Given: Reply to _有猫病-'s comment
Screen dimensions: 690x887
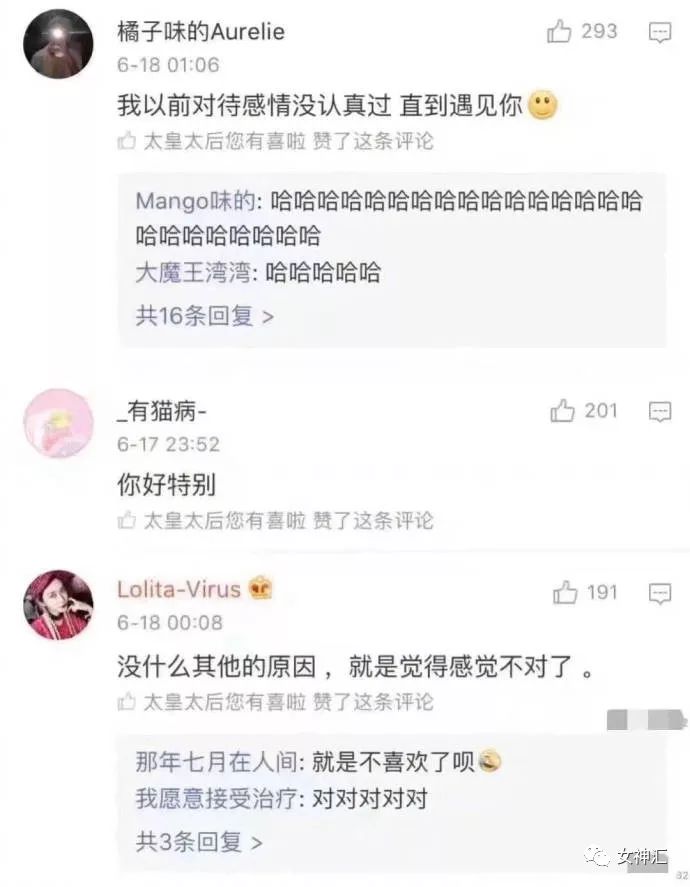Looking at the screenshot, I should pos(660,411).
